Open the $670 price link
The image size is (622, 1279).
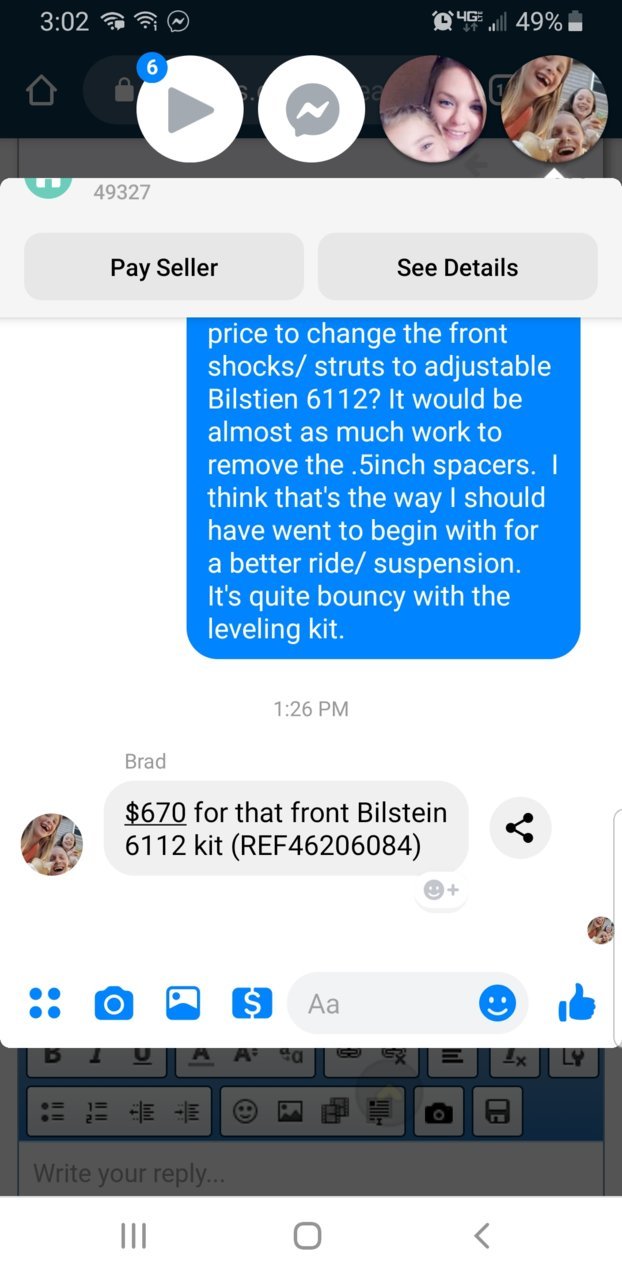(x=155, y=812)
